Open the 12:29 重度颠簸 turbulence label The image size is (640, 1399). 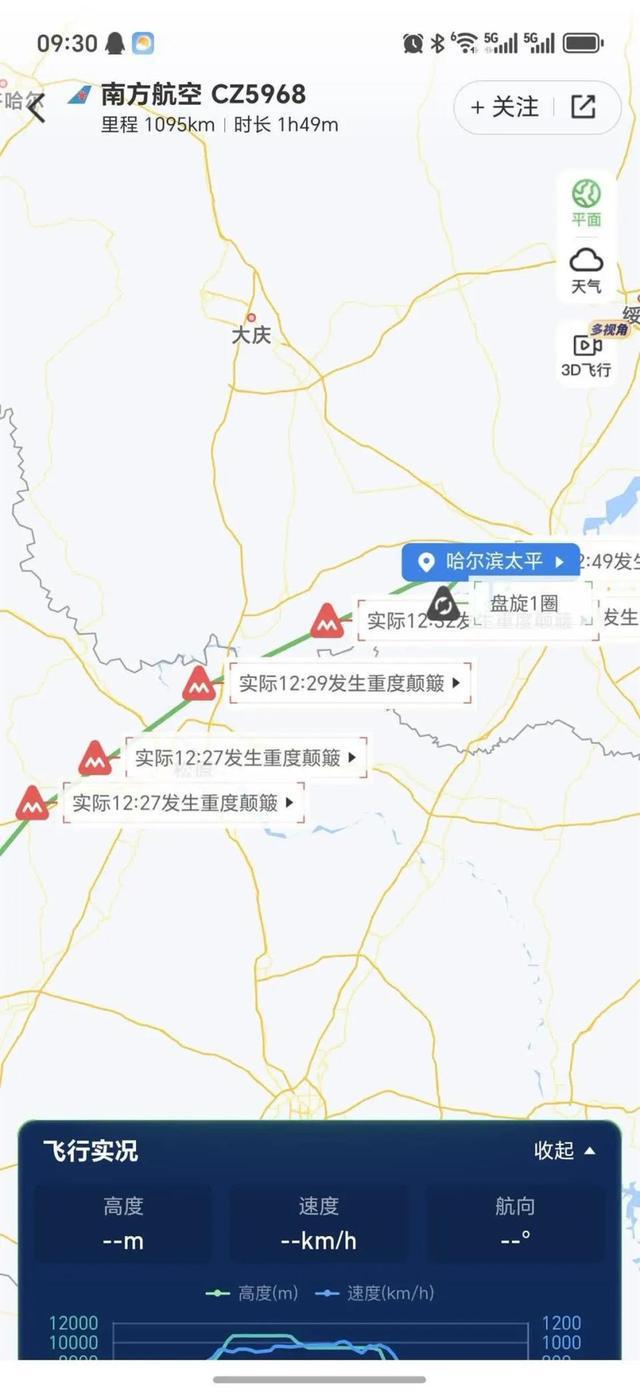point(350,684)
